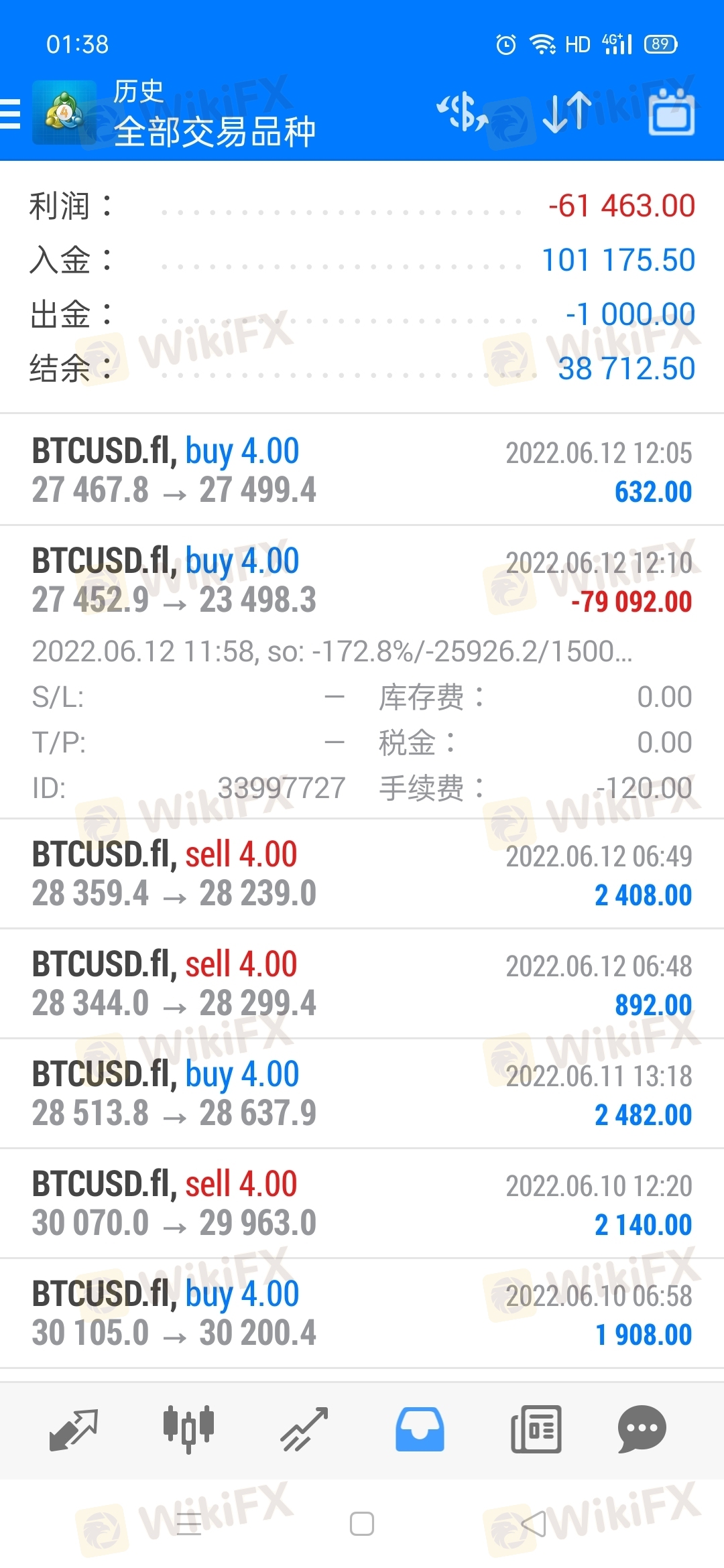Expand the BTCUSD.fl sell trade with 2 408.00 profit
The height and width of the screenshot is (1568, 724).
coord(362,874)
